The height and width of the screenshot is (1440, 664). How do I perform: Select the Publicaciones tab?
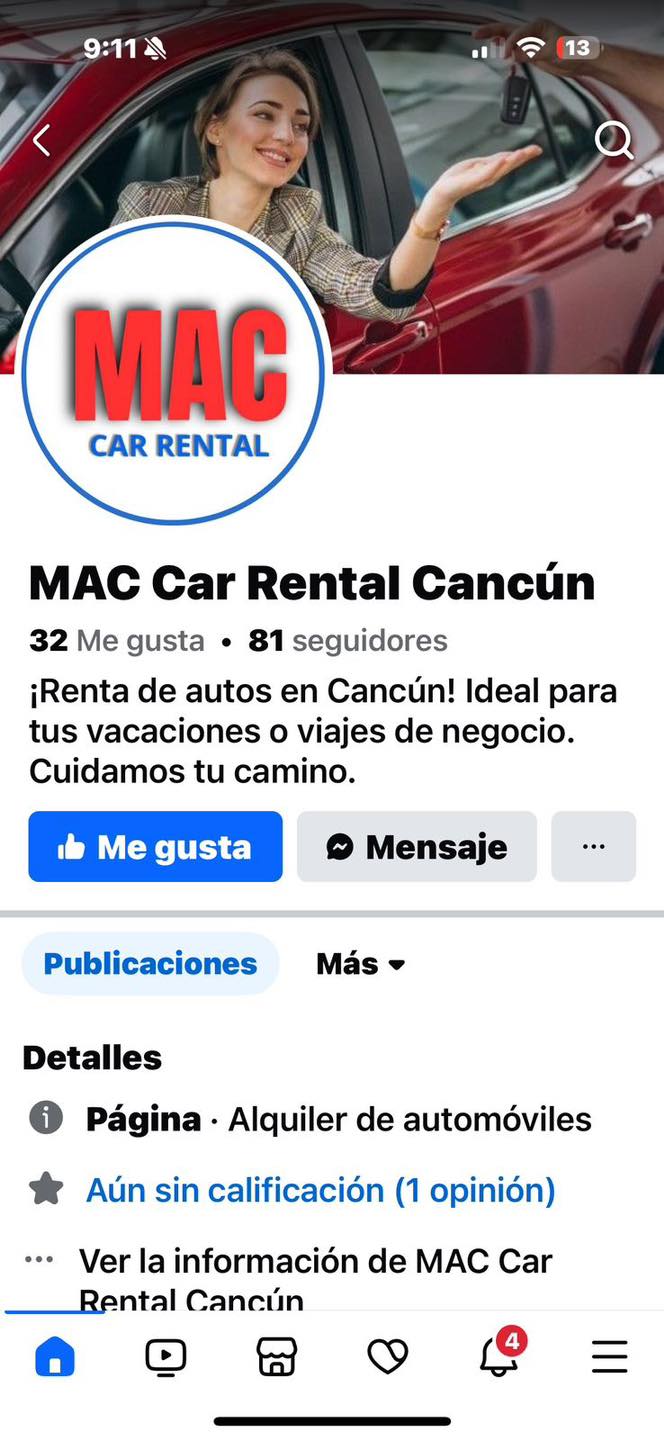coord(150,964)
